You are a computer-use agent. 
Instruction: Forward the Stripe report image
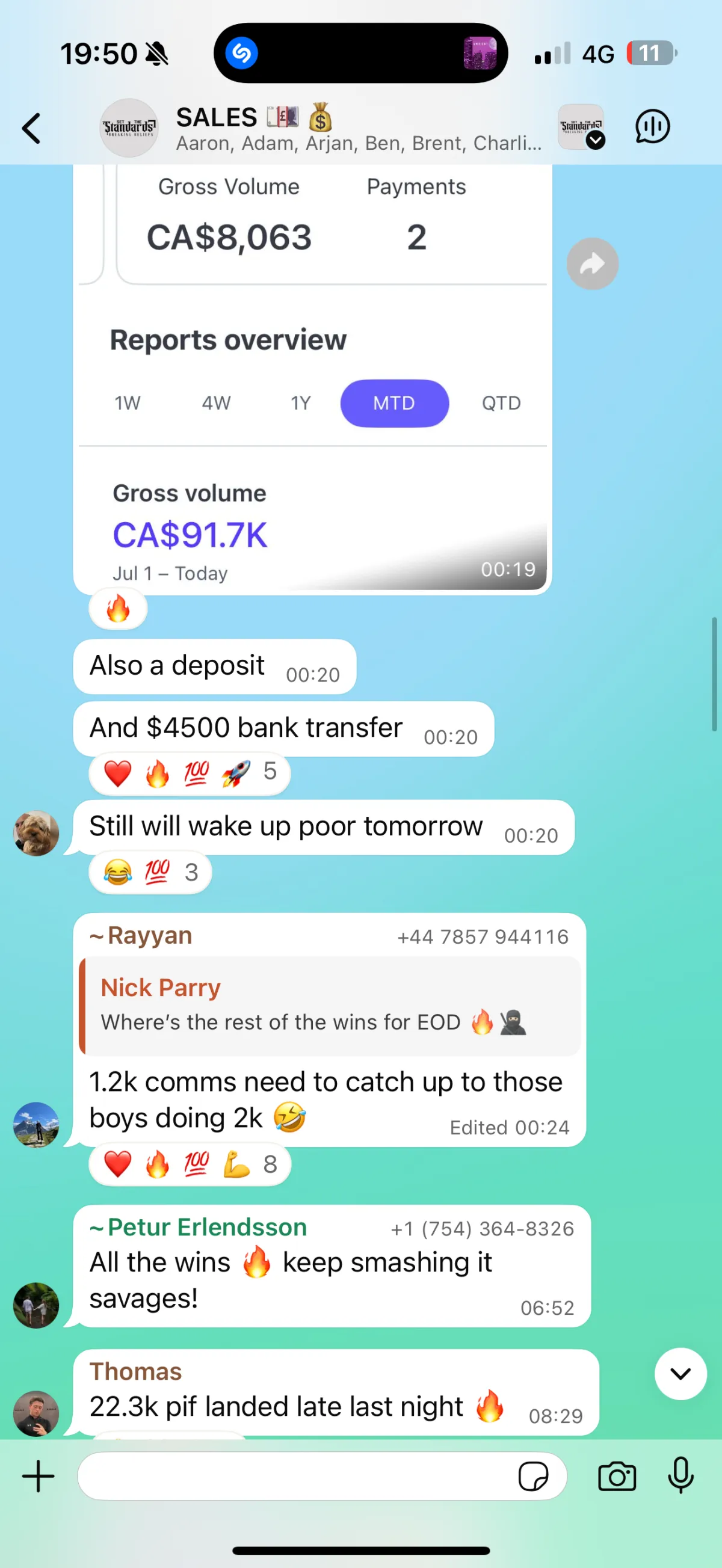click(592, 263)
